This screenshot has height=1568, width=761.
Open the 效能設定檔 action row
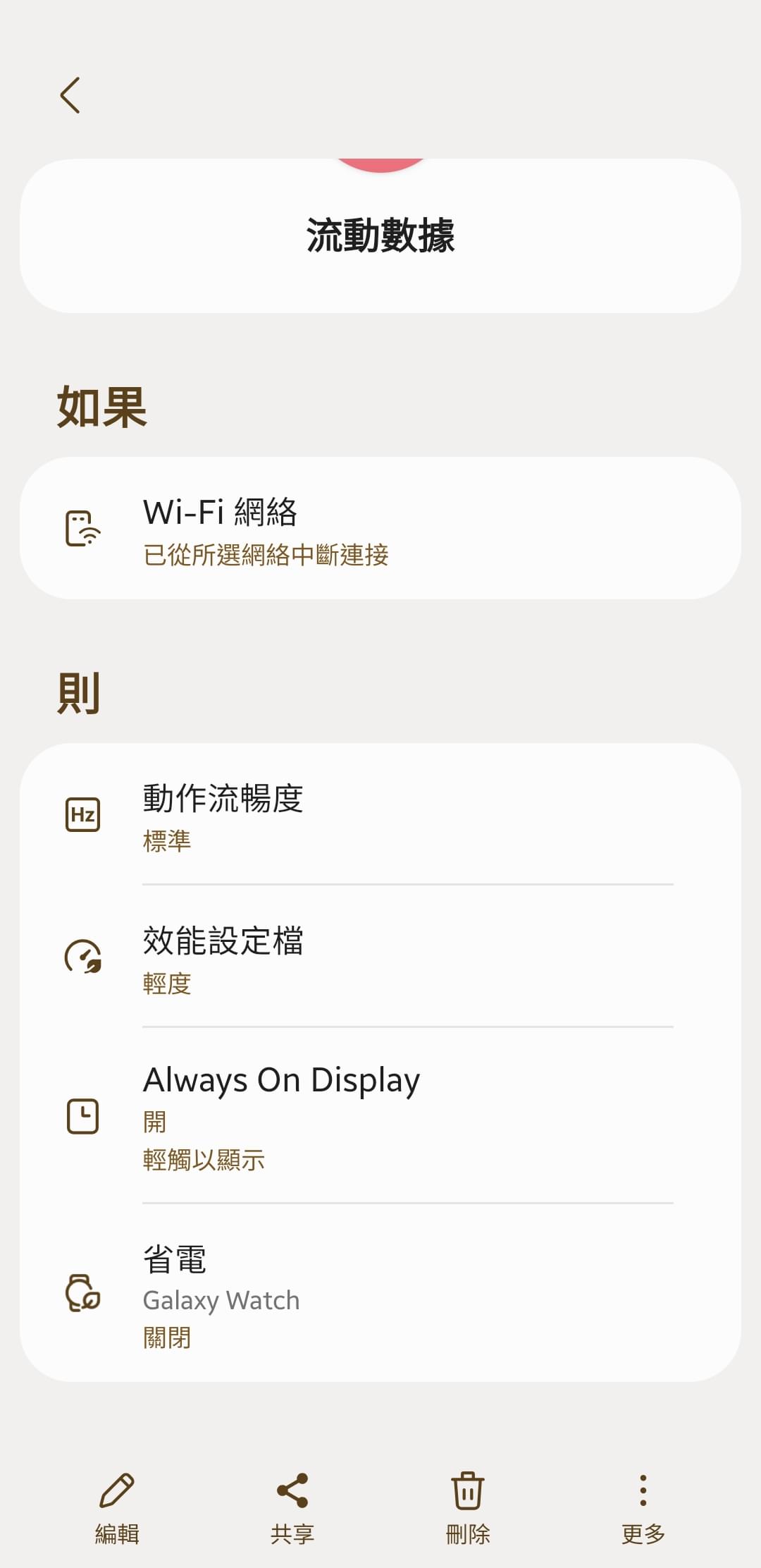click(x=380, y=956)
